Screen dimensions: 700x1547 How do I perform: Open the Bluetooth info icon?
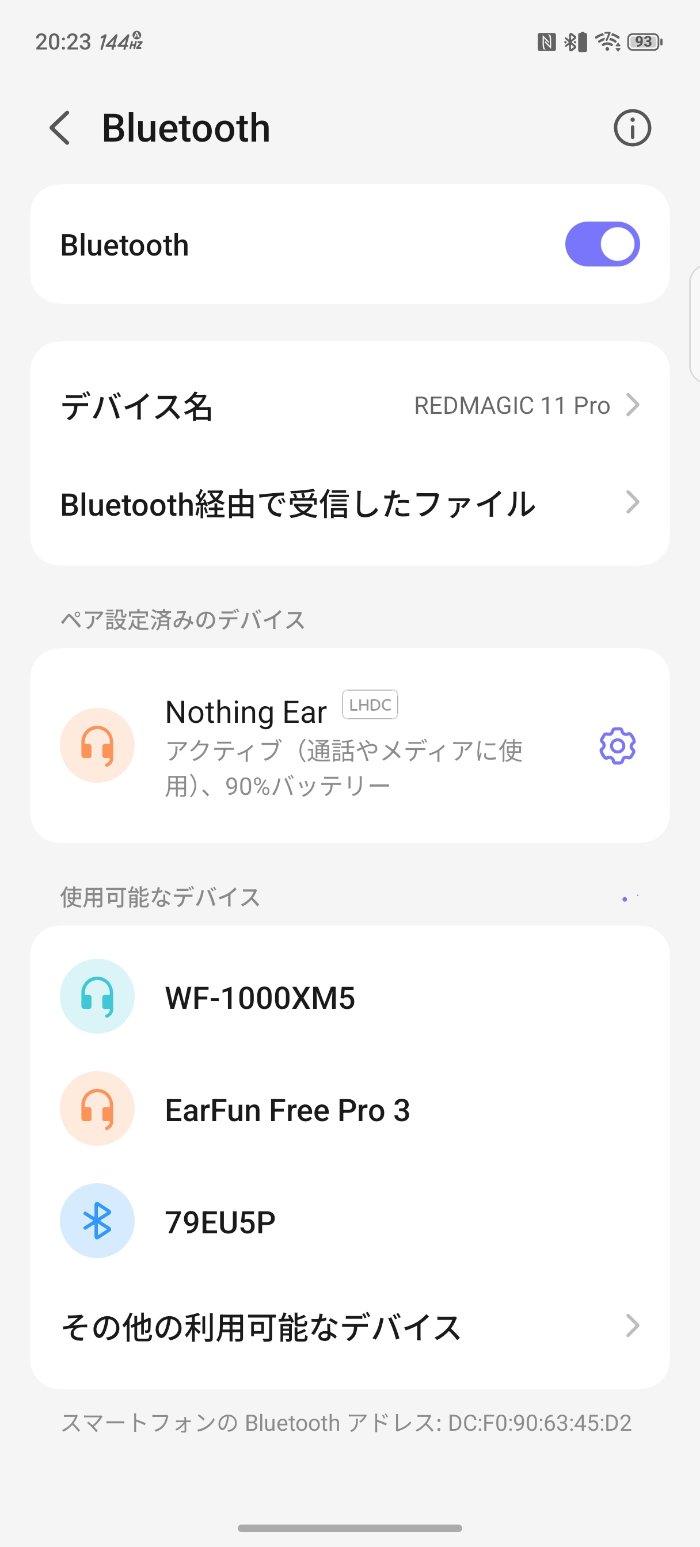632,129
